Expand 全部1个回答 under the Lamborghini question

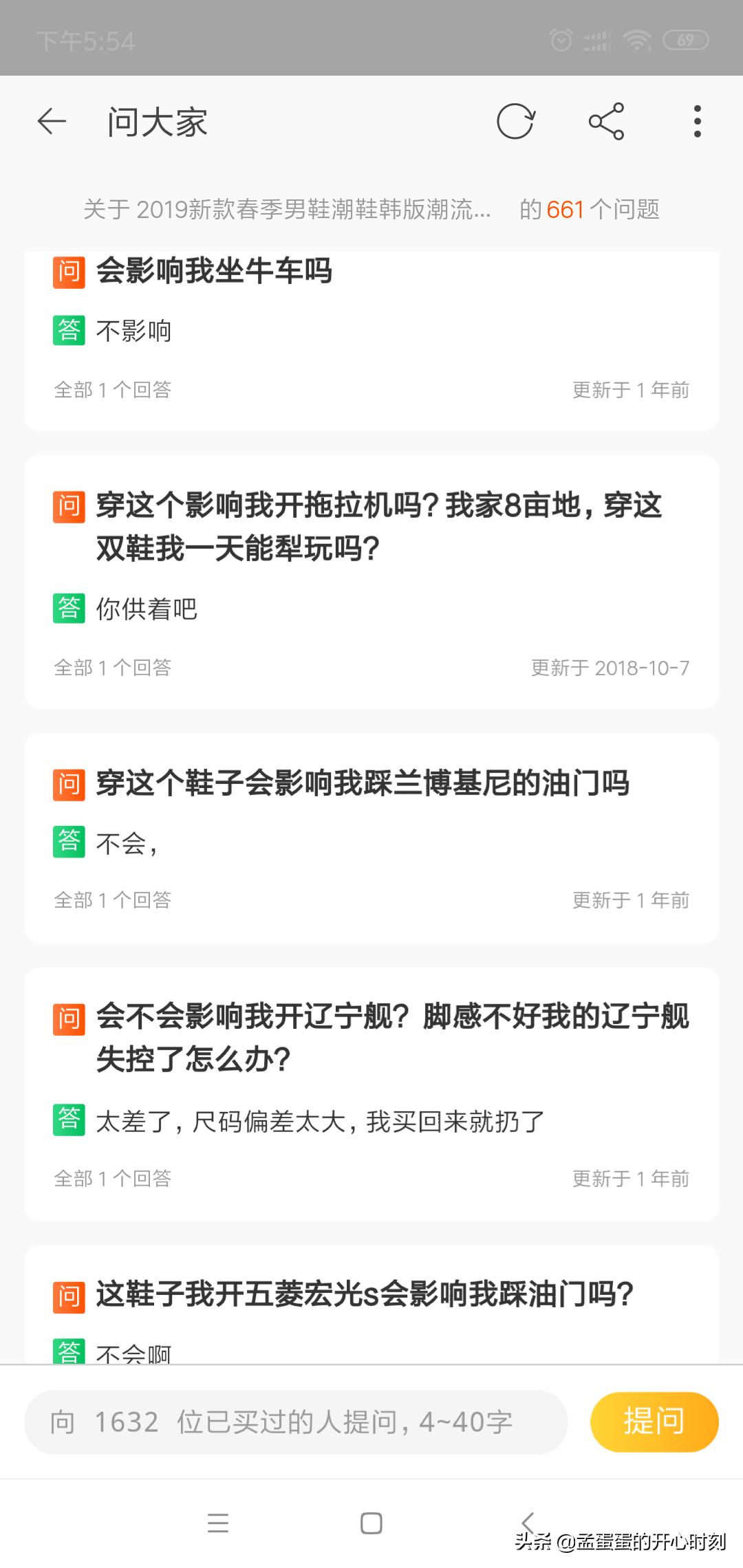114,899
